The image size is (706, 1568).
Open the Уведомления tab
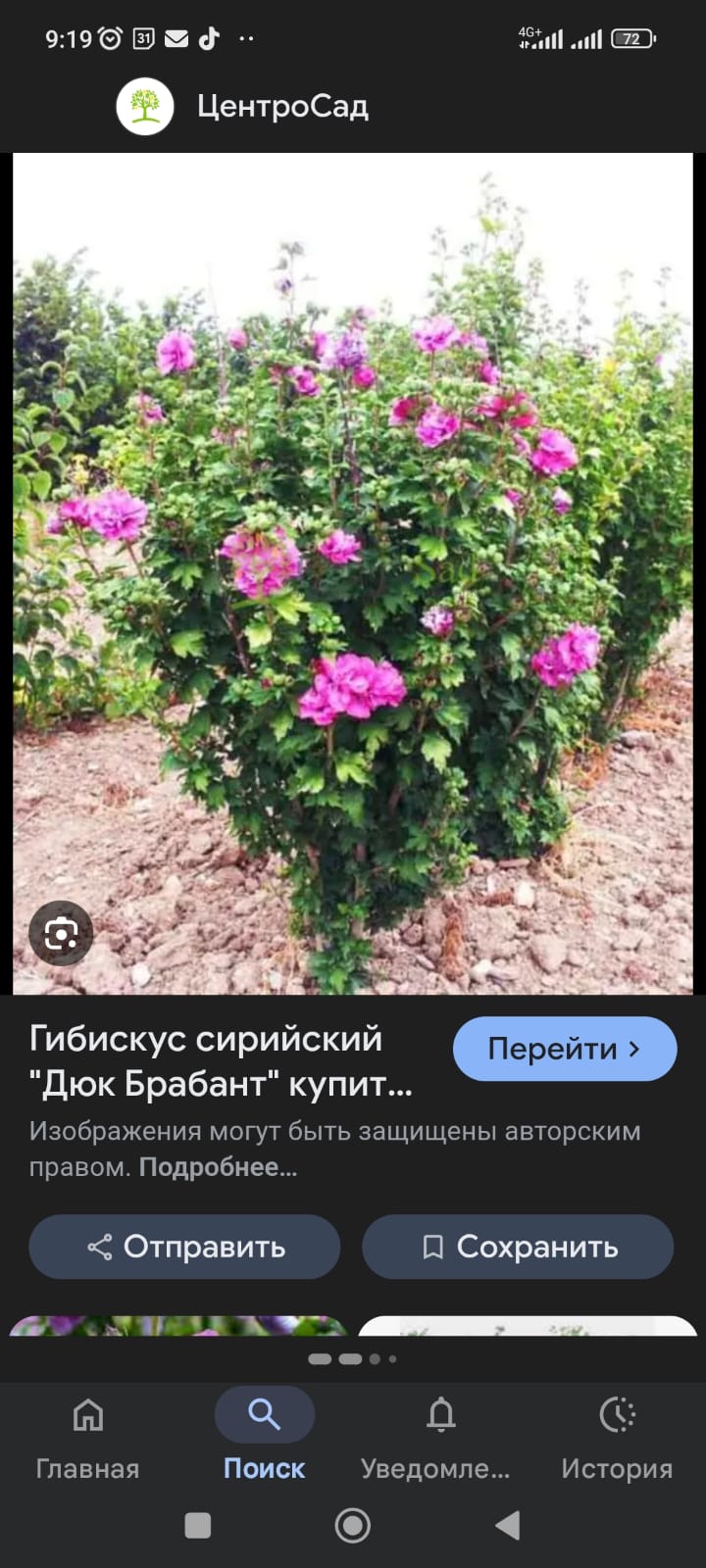point(440,1438)
